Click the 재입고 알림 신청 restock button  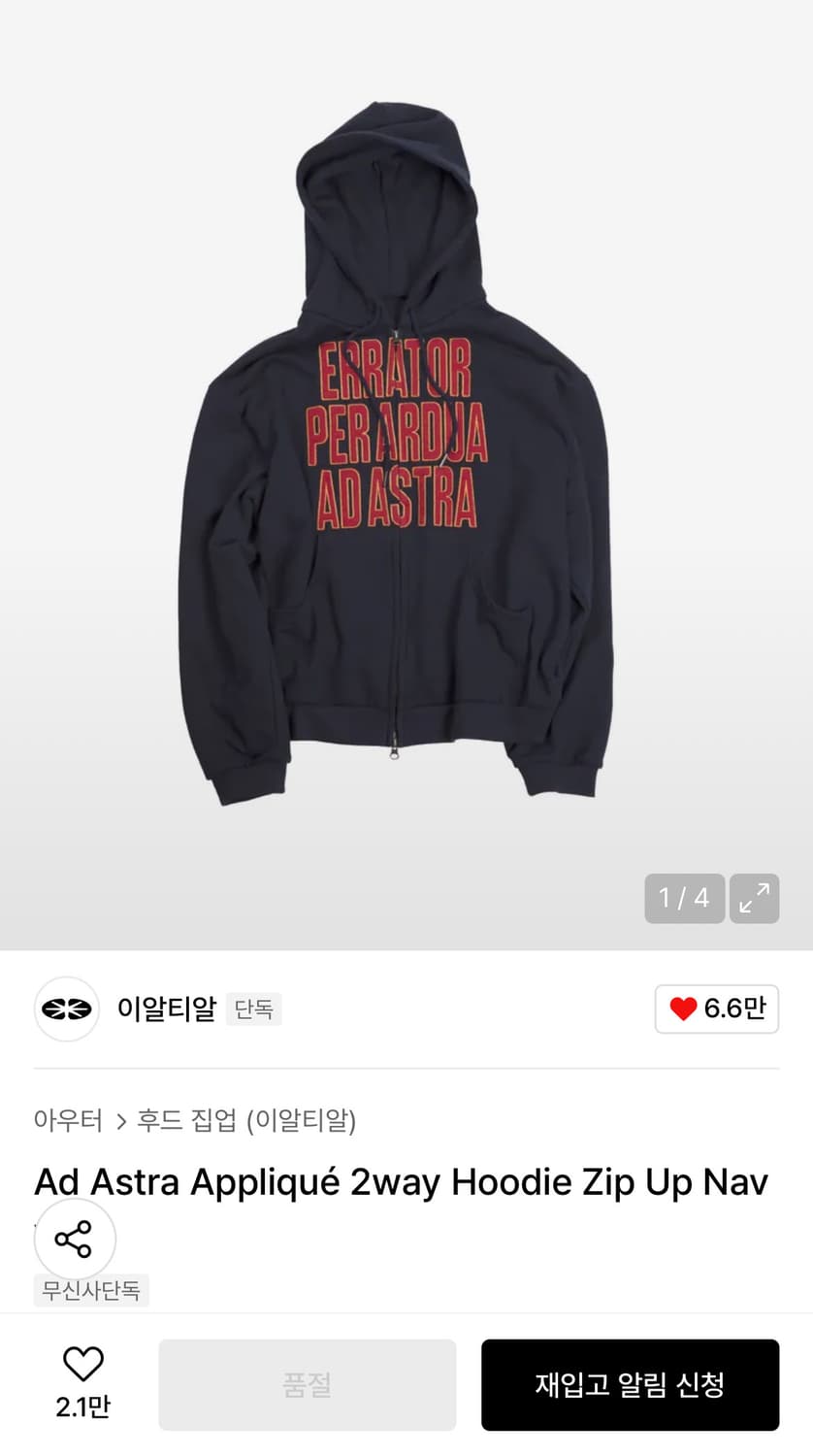[630, 1385]
